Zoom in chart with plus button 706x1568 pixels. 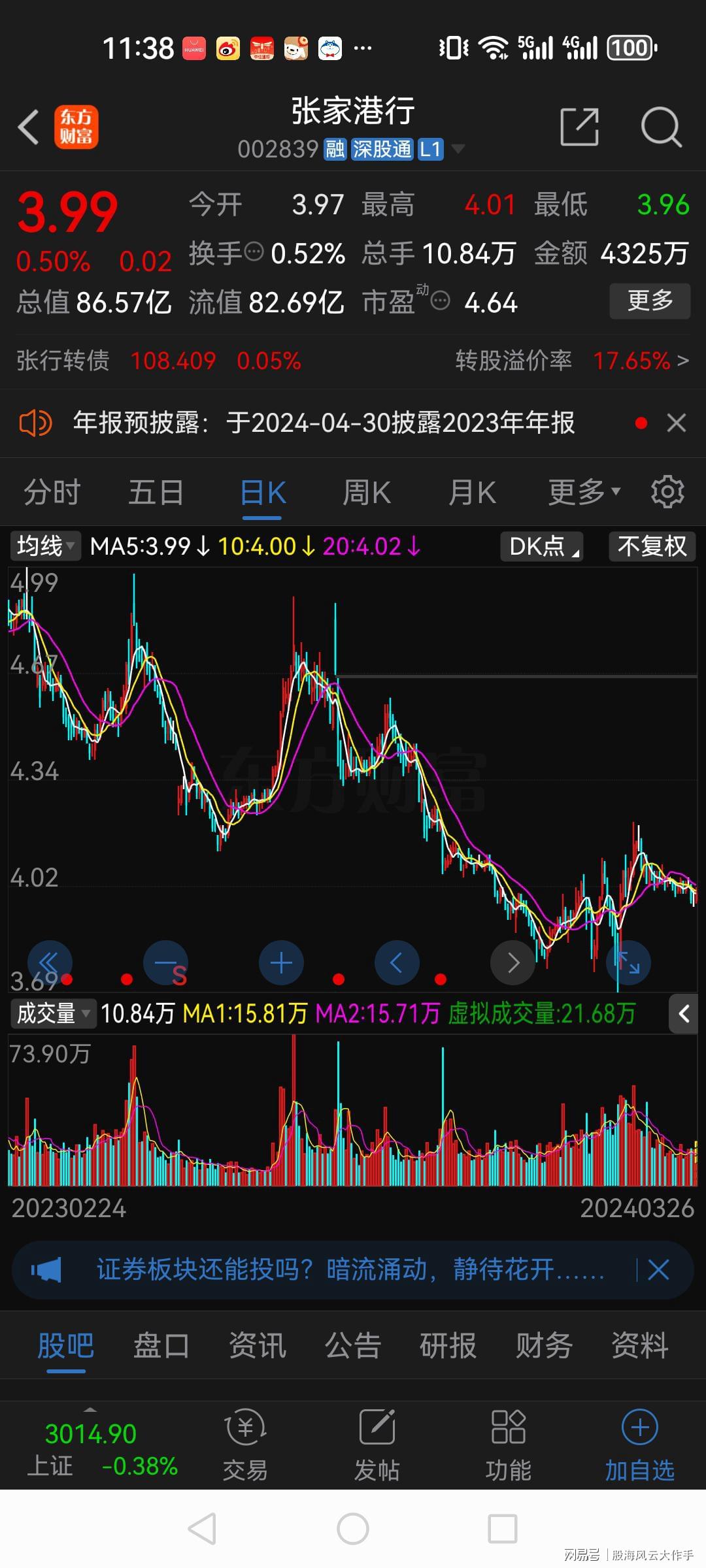[x=281, y=963]
